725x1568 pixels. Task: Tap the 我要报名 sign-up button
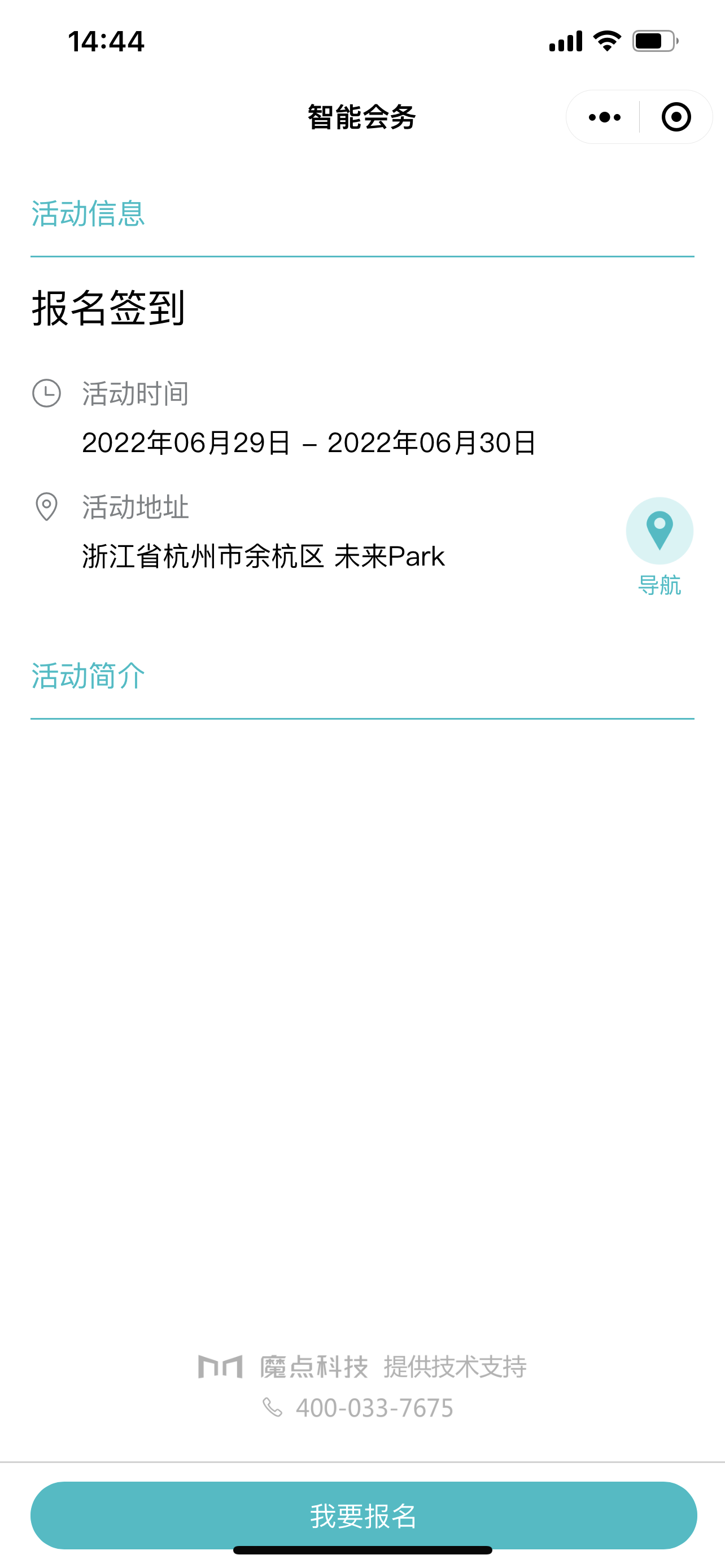click(x=364, y=1514)
